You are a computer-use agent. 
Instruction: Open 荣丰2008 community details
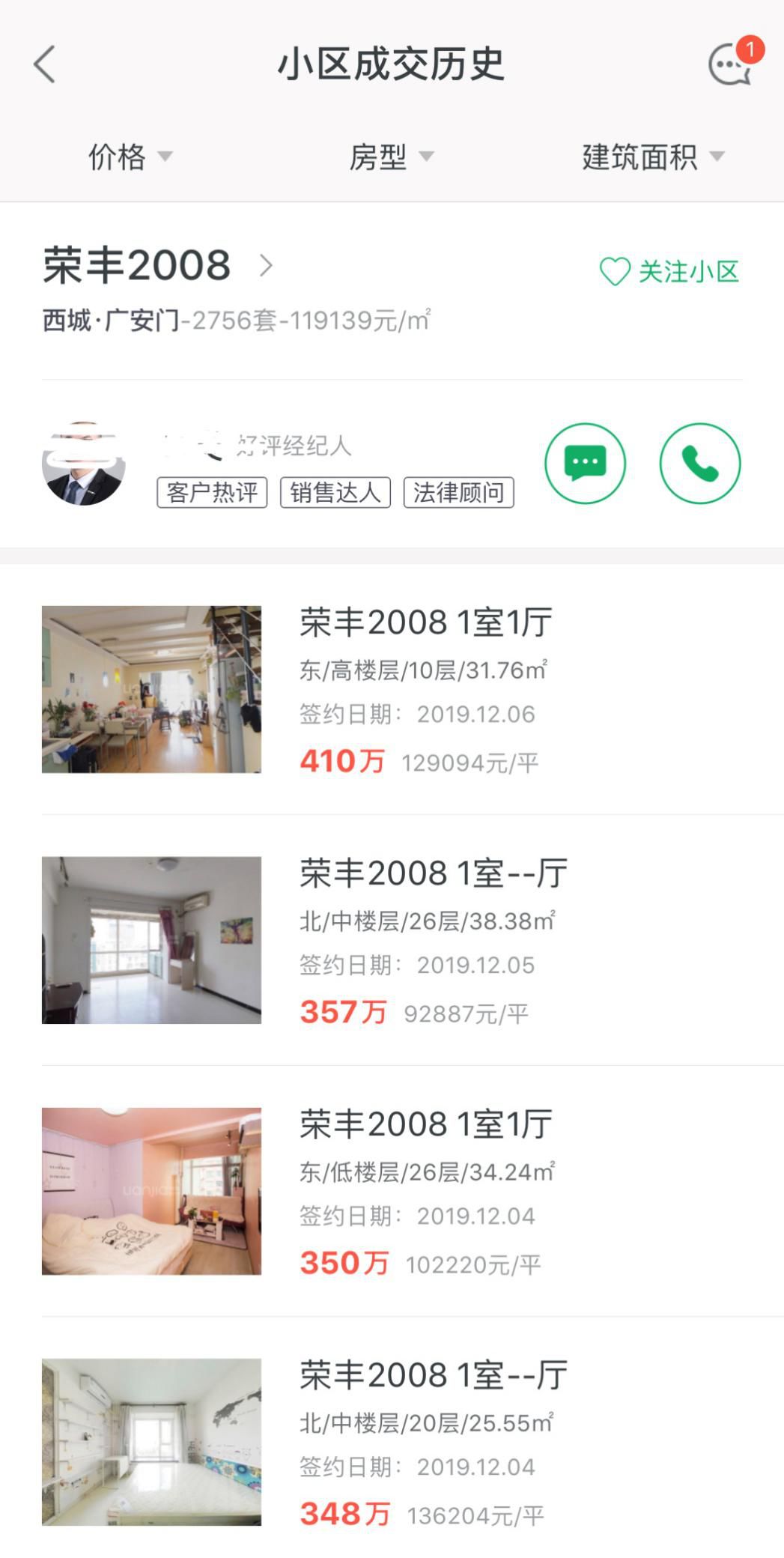tap(157, 266)
